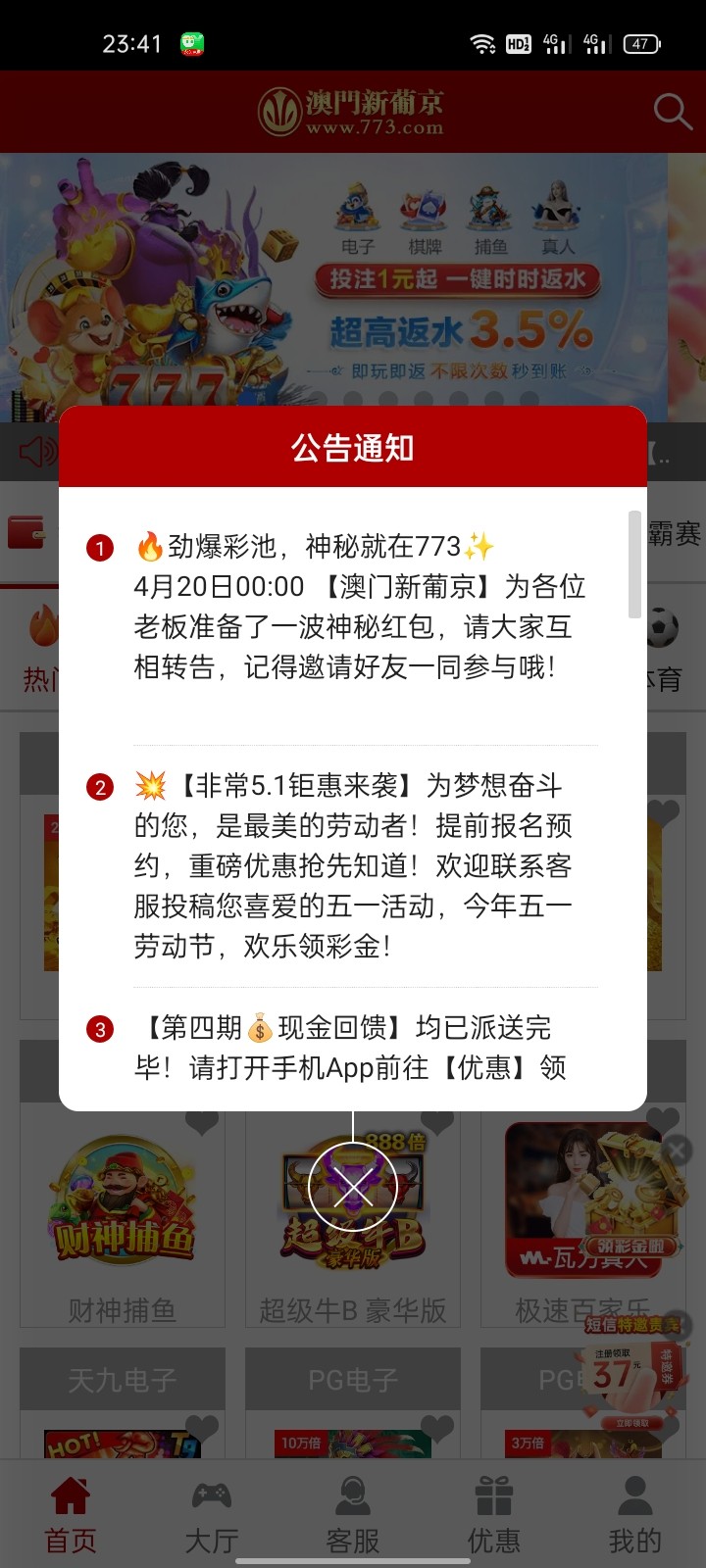
Task: Open the search icon in the header
Action: coord(673,111)
